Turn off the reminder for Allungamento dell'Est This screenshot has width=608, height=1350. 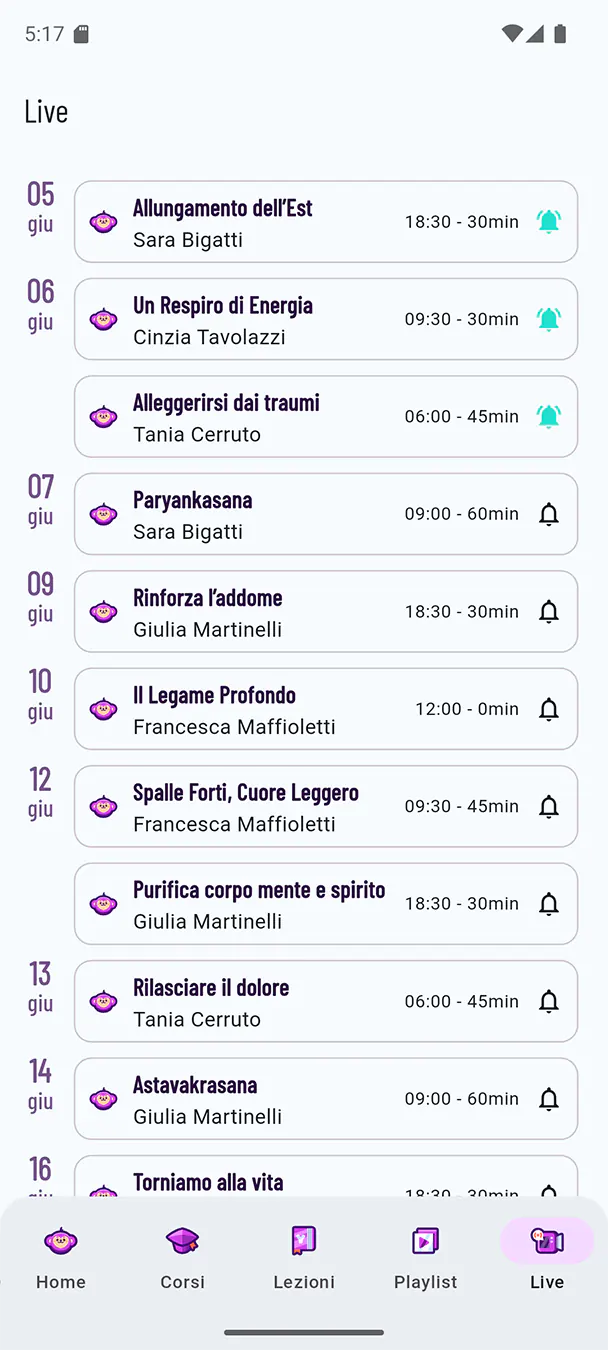coord(548,221)
